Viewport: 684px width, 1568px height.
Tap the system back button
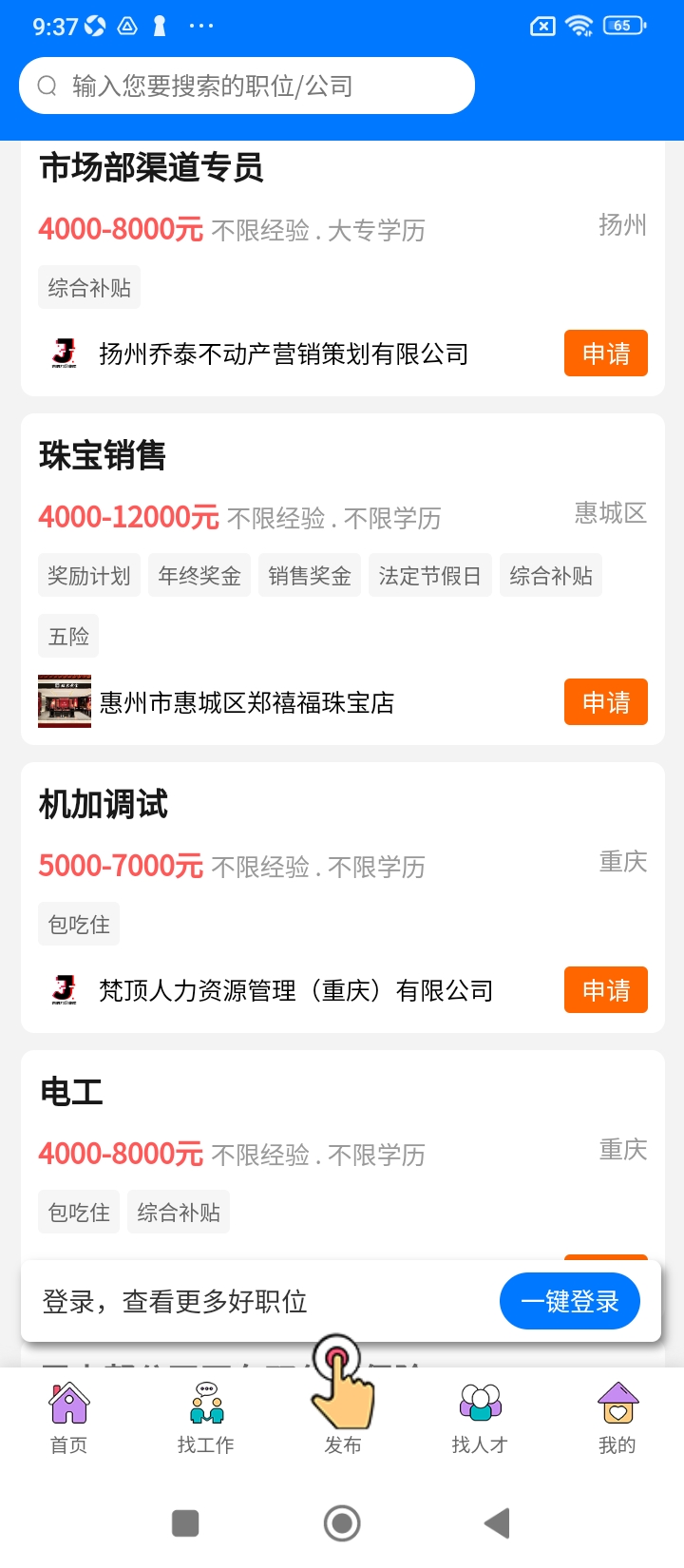pos(497,1523)
